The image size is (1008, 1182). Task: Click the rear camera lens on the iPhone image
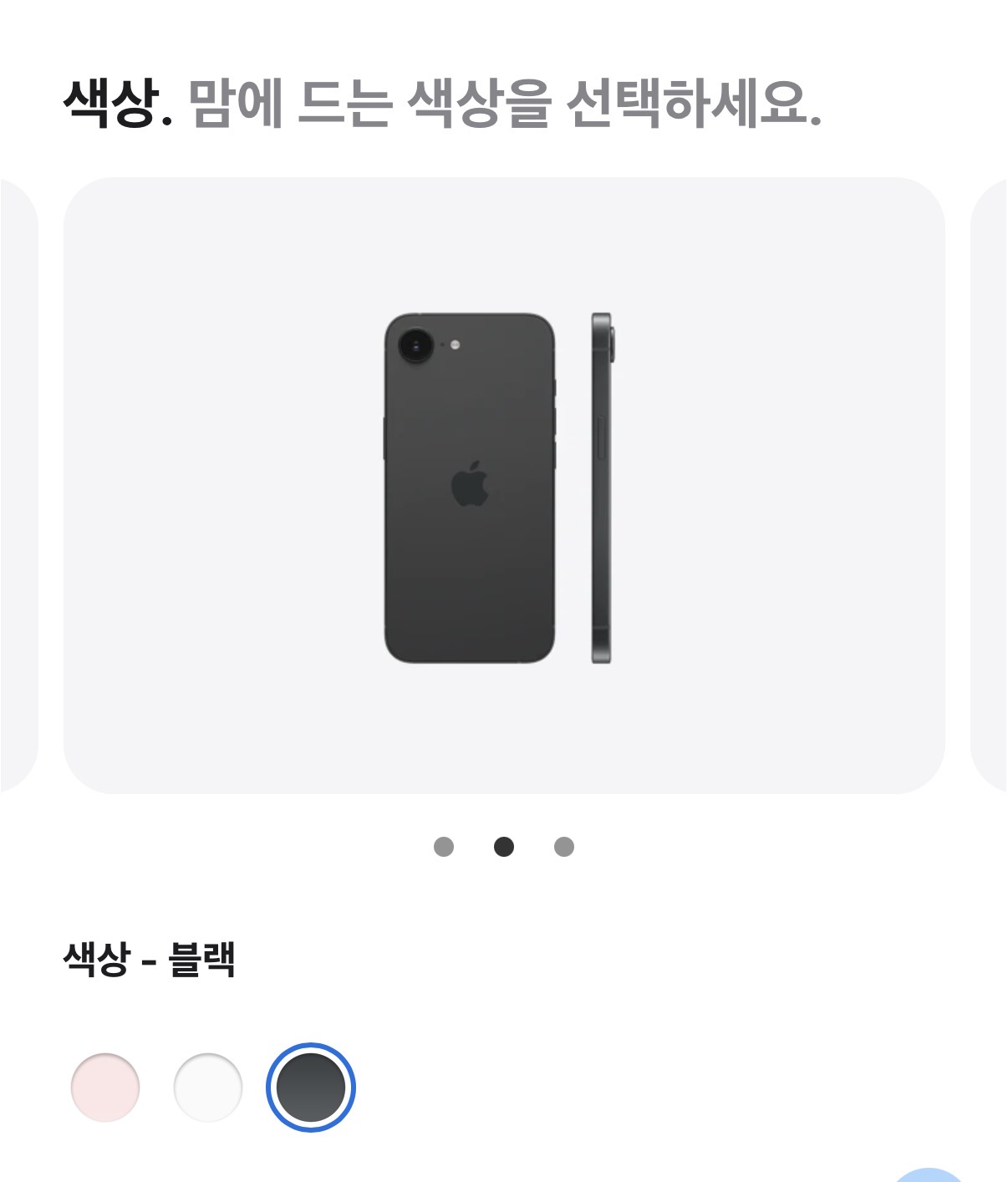tap(415, 344)
